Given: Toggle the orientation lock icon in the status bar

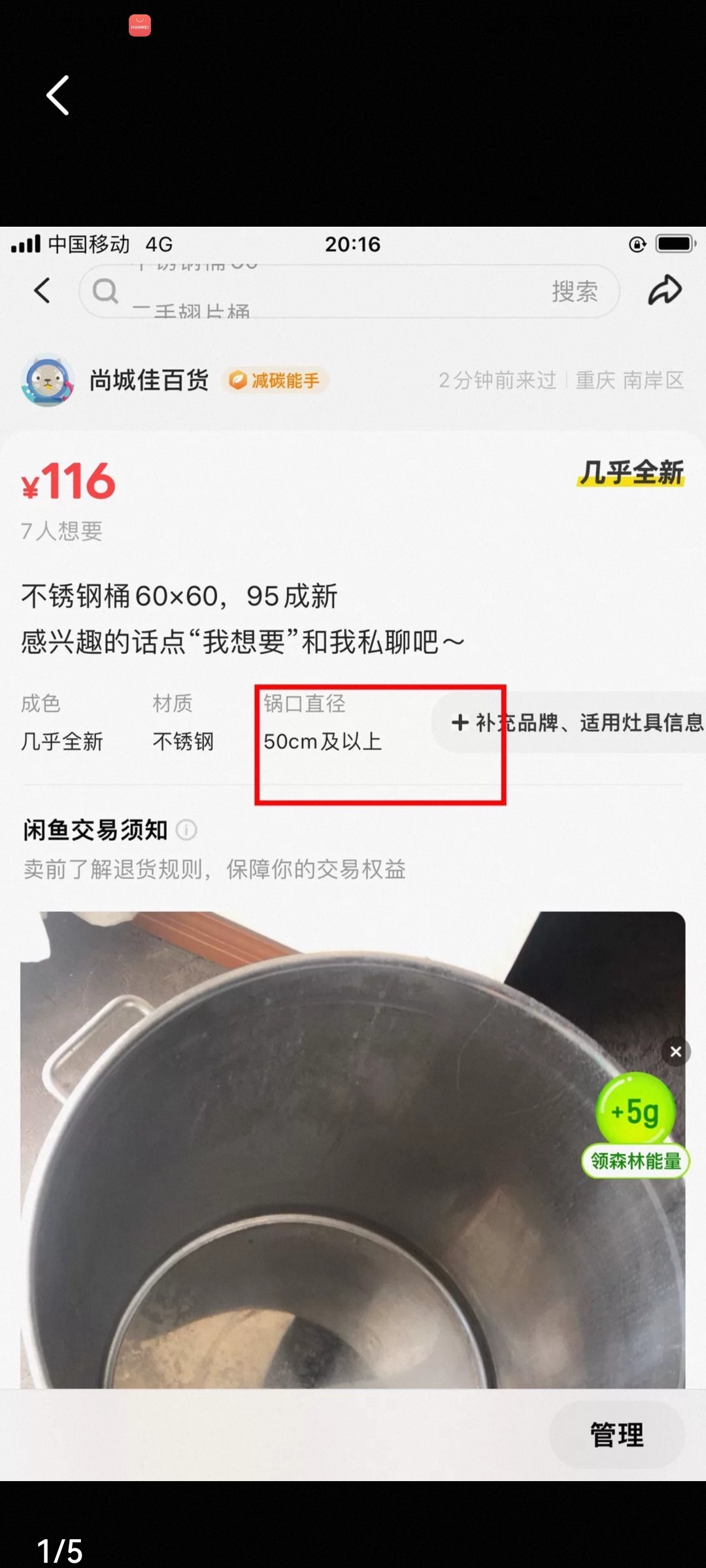Looking at the screenshot, I should click(636, 244).
